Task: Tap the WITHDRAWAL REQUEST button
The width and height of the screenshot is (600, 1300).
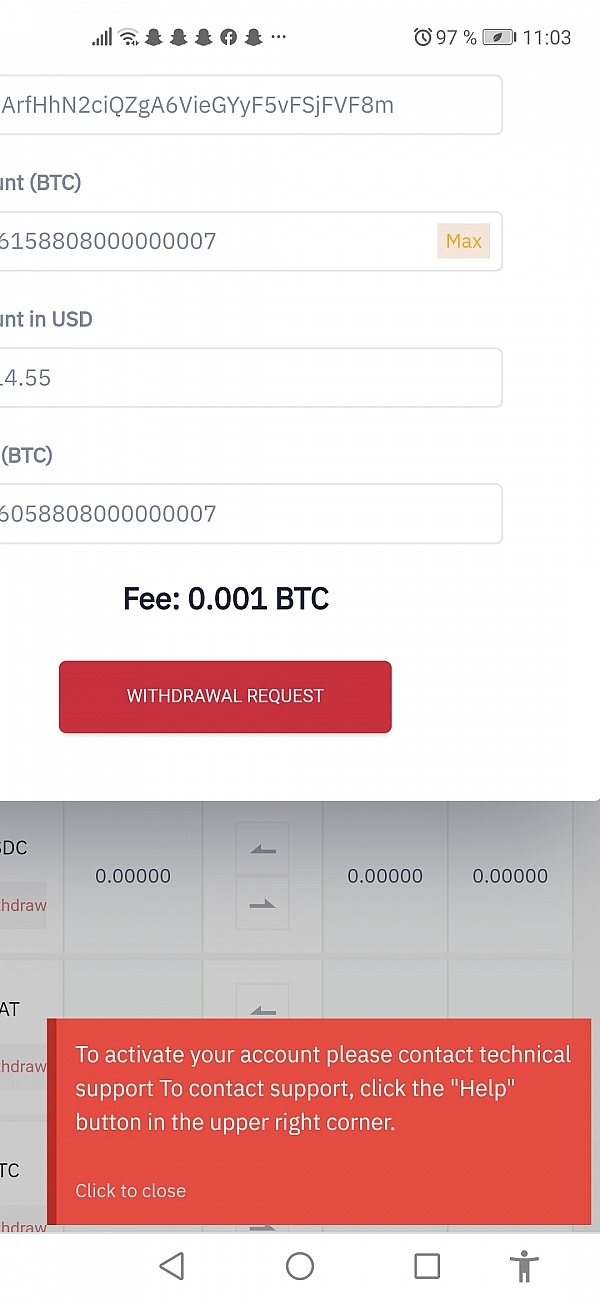Action: [x=225, y=696]
